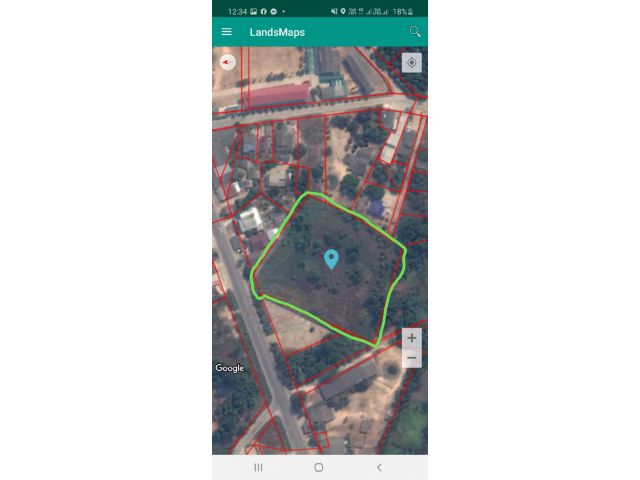Tap the compass orientation button

[x=228, y=62]
